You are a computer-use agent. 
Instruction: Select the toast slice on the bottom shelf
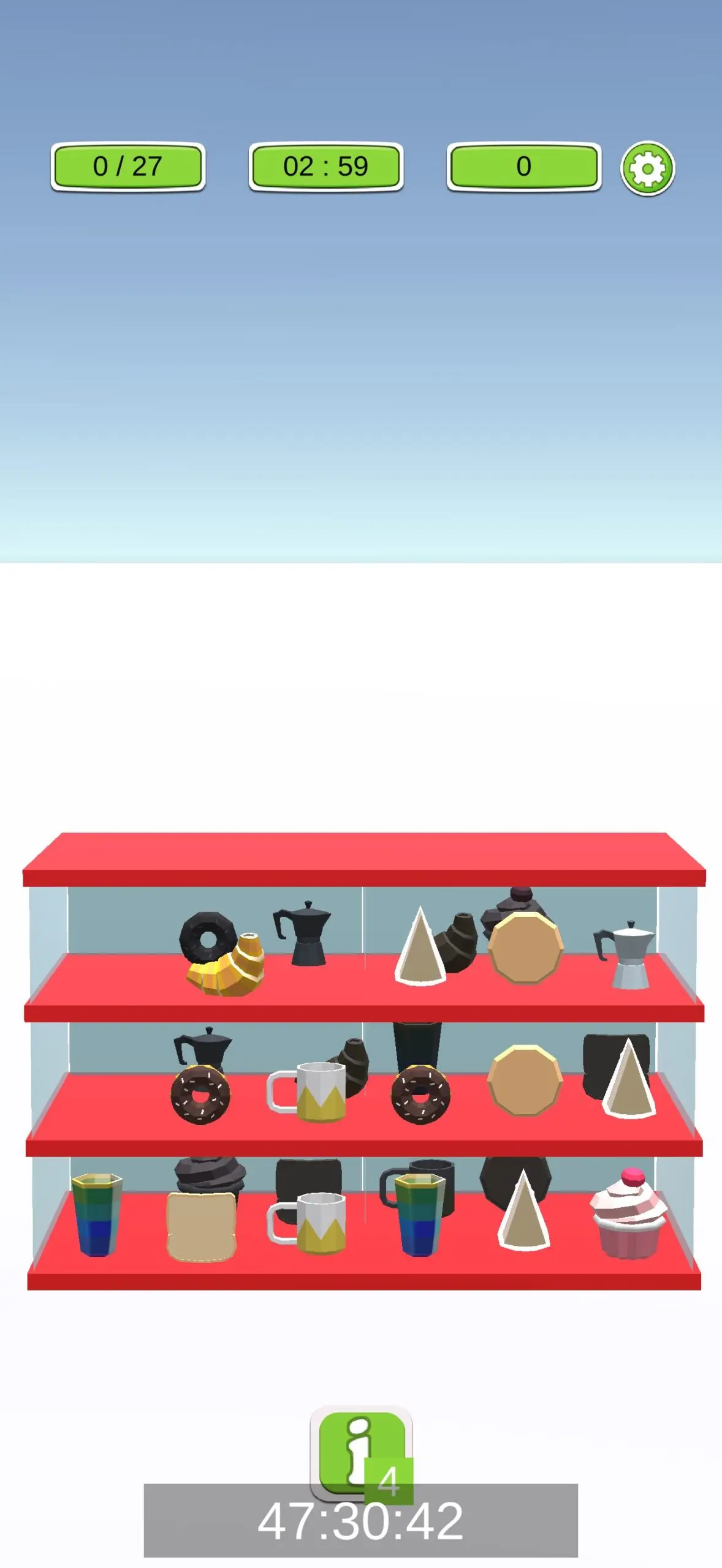tap(201, 1227)
